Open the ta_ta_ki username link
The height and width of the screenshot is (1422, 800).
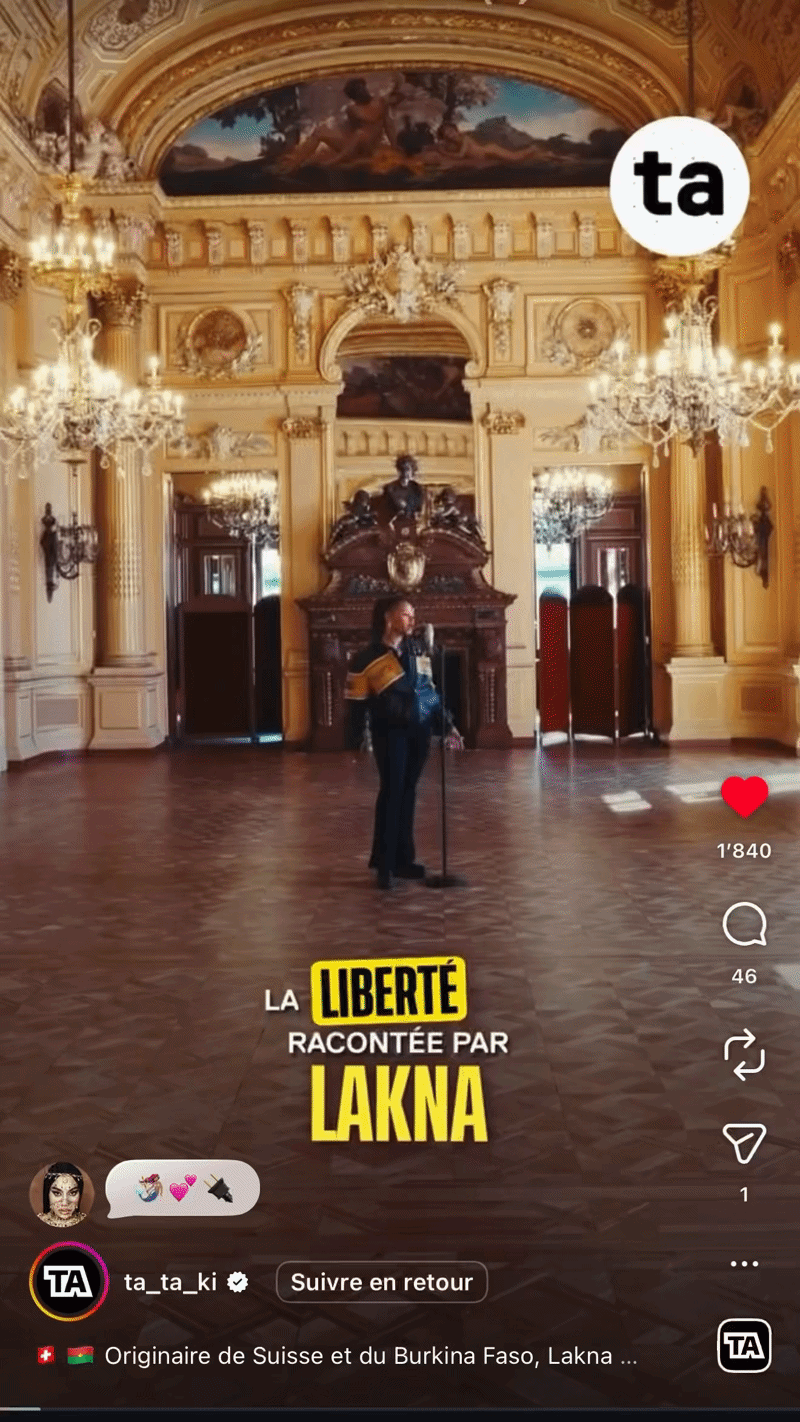(x=170, y=1282)
